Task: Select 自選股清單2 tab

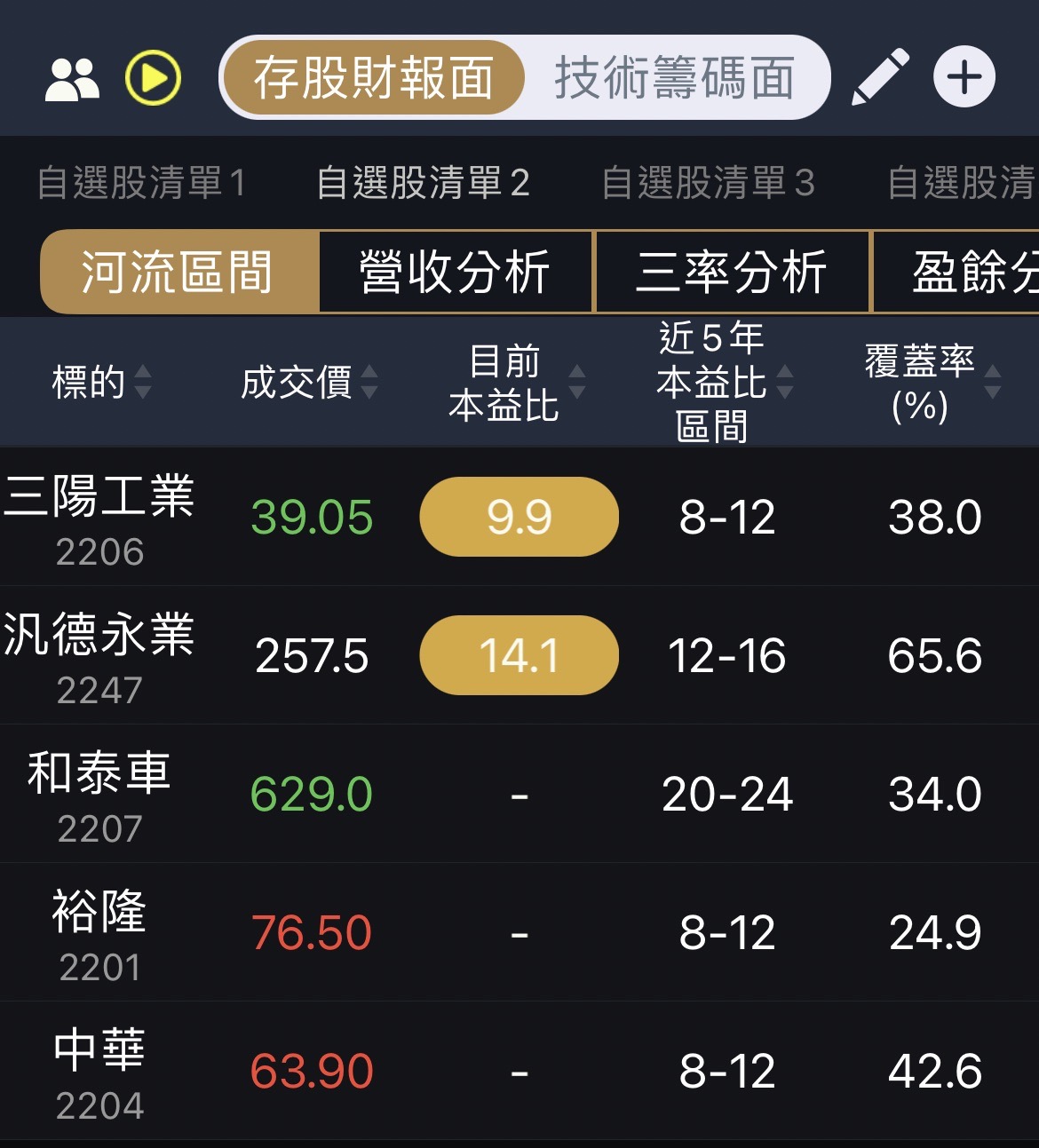Action: click(424, 183)
